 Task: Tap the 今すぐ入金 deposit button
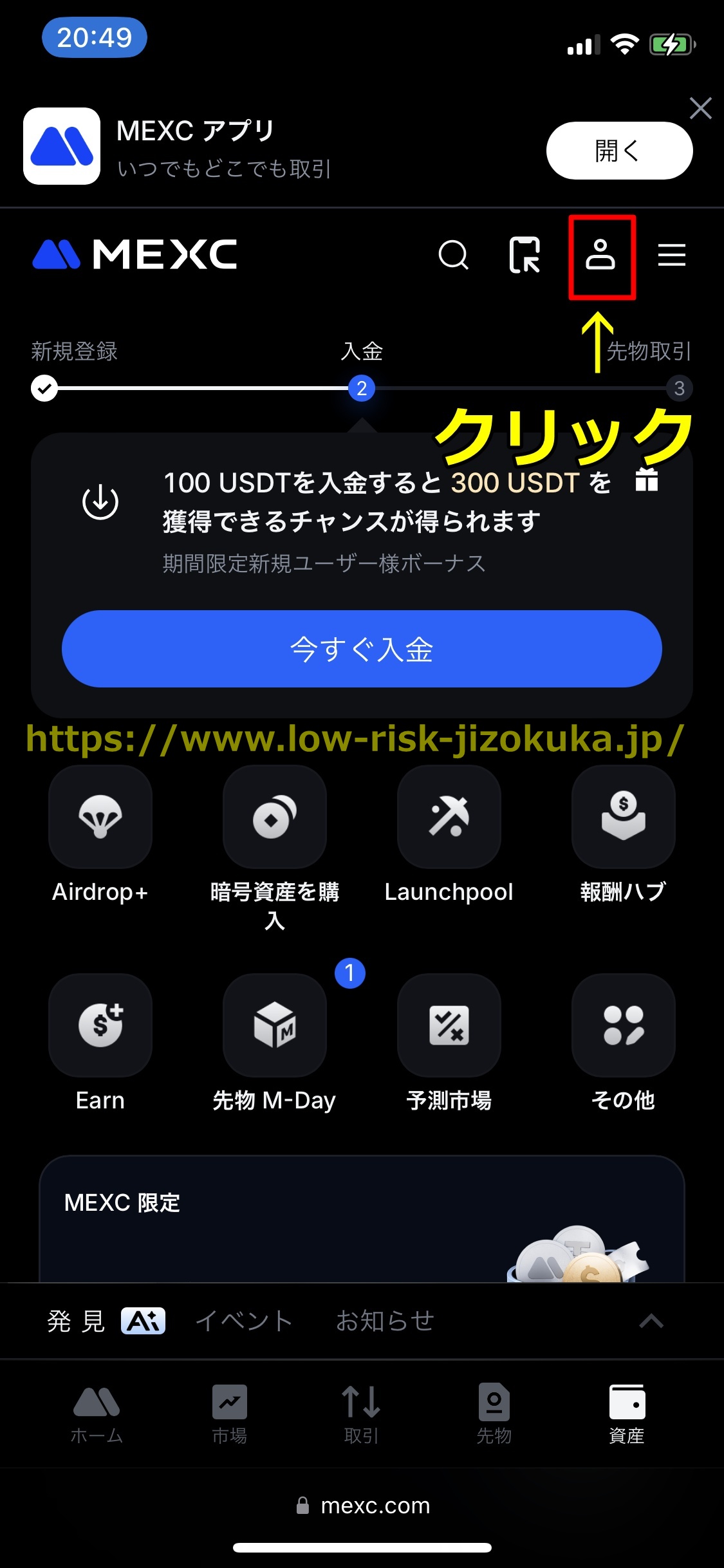pos(362,649)
